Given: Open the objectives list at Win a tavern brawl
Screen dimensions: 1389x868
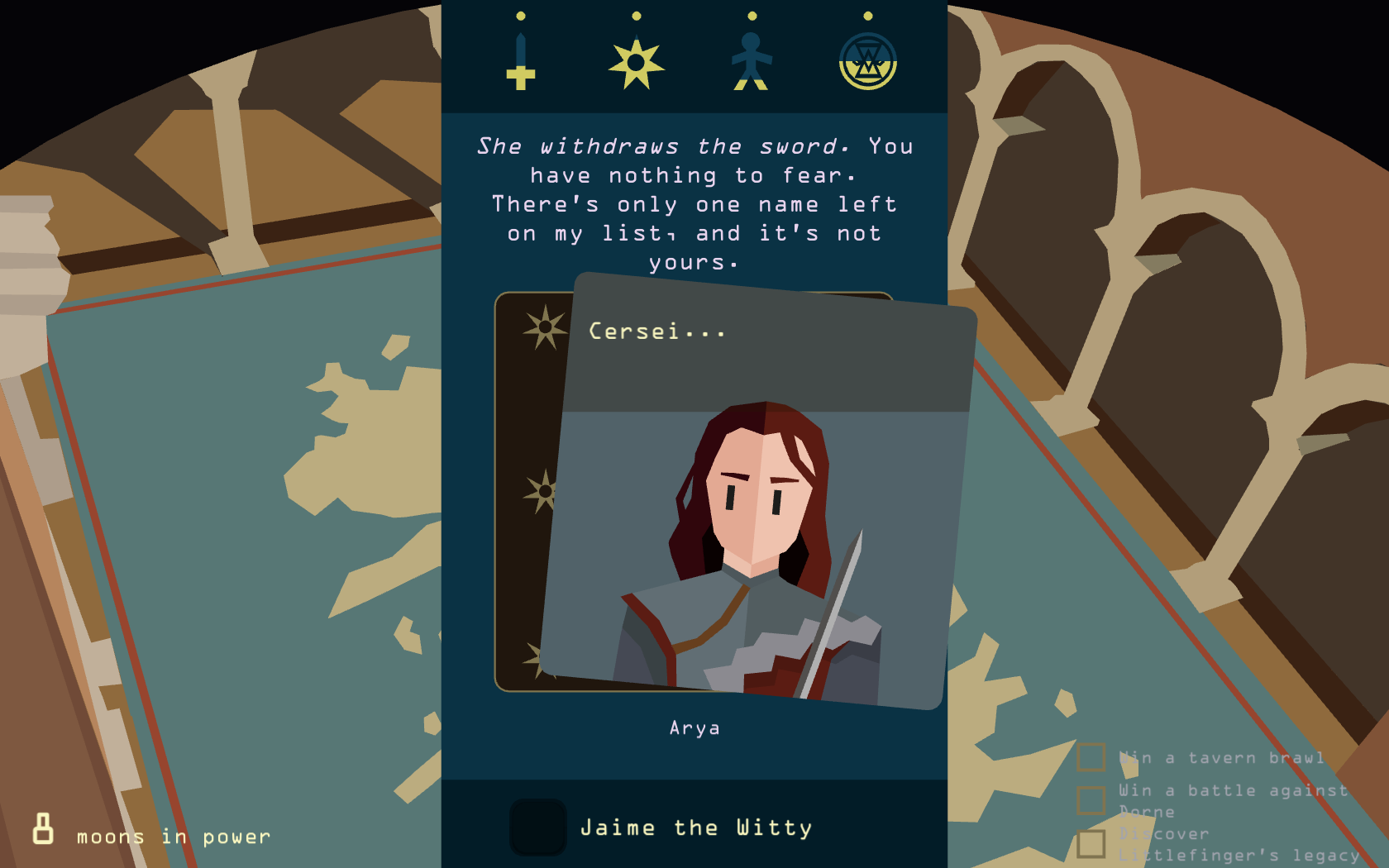Looking at the screenshot, I should 1220,758.
